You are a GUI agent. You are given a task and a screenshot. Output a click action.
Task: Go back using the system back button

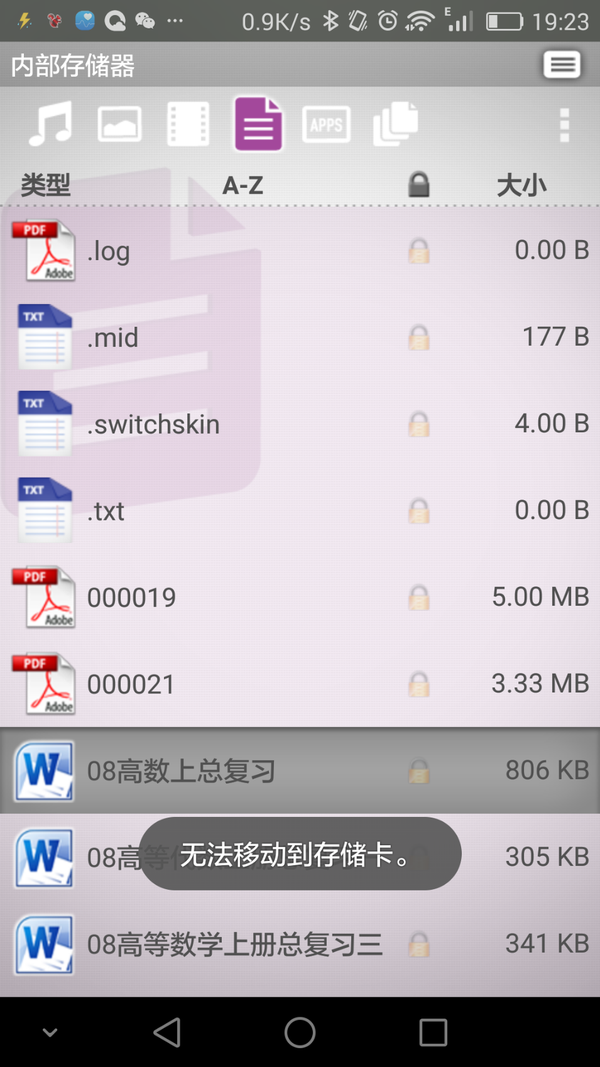167,1032
